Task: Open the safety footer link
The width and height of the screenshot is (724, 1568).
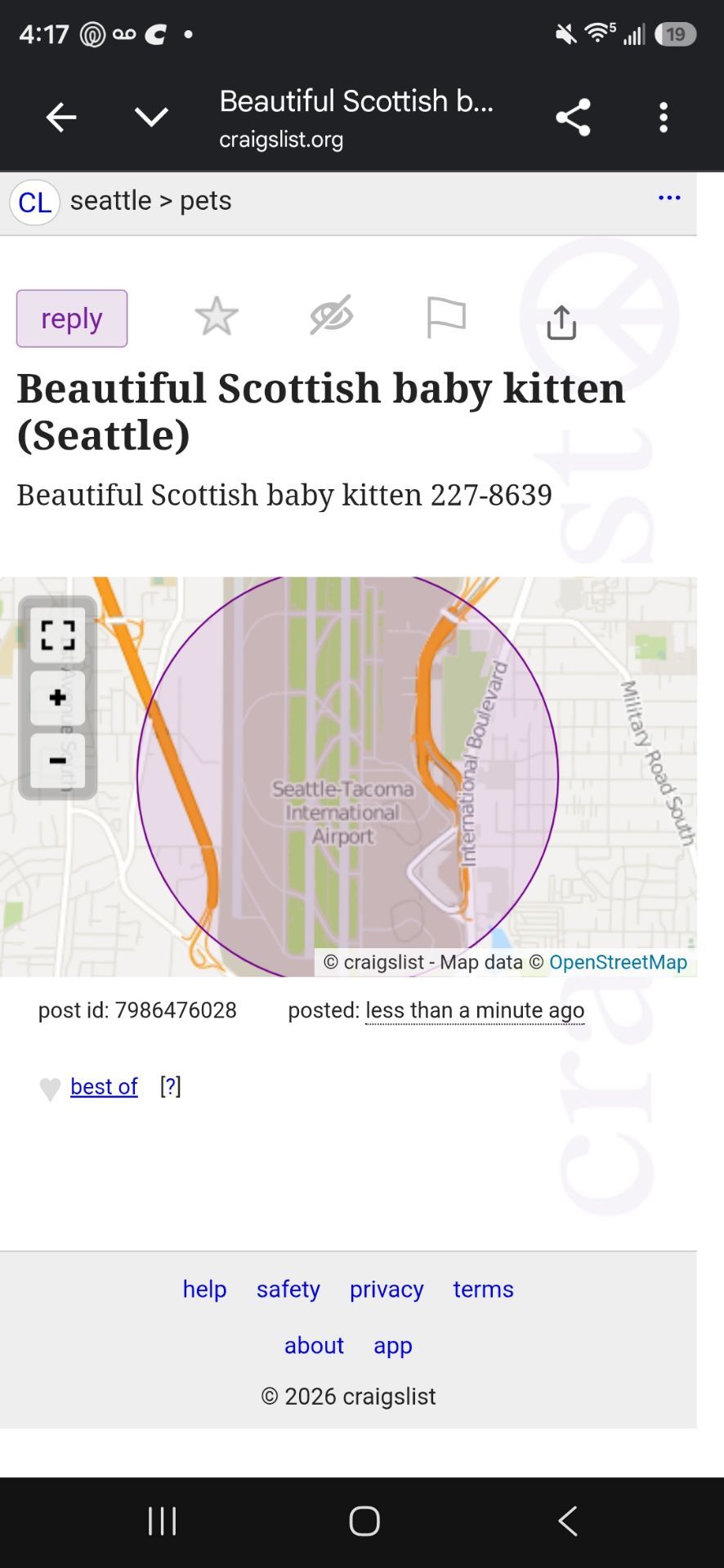Action: pos(288,1289)
